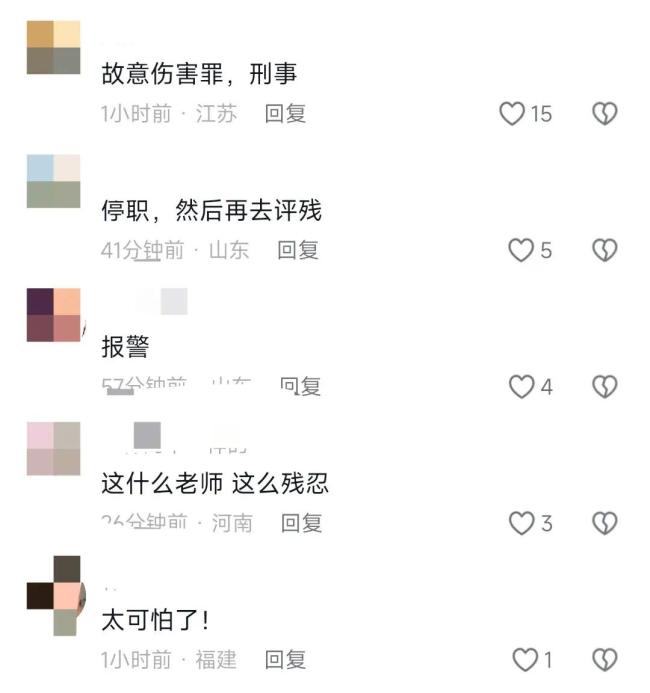Reply to the comment "太可怕了！"

(x=285, y=659)
